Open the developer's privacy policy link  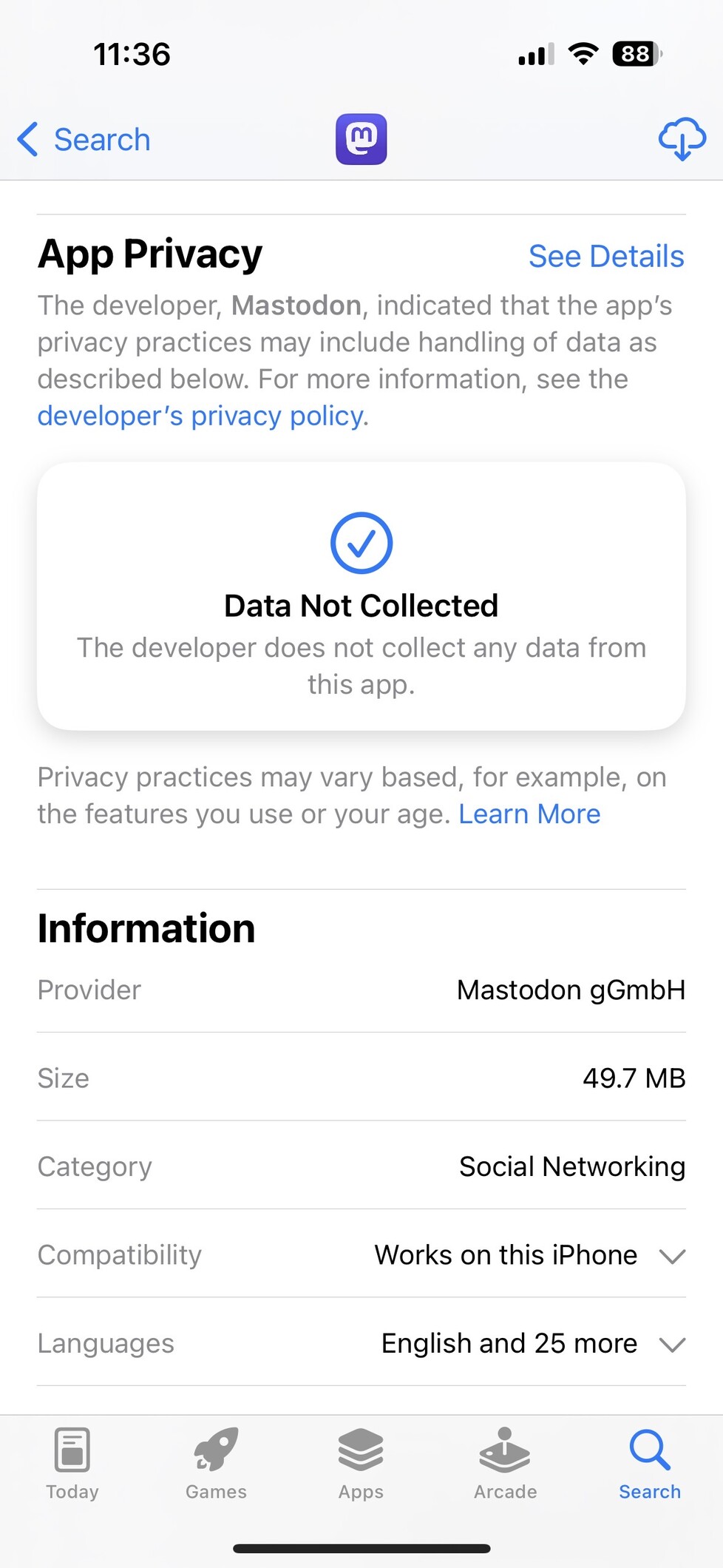(201, 416)
